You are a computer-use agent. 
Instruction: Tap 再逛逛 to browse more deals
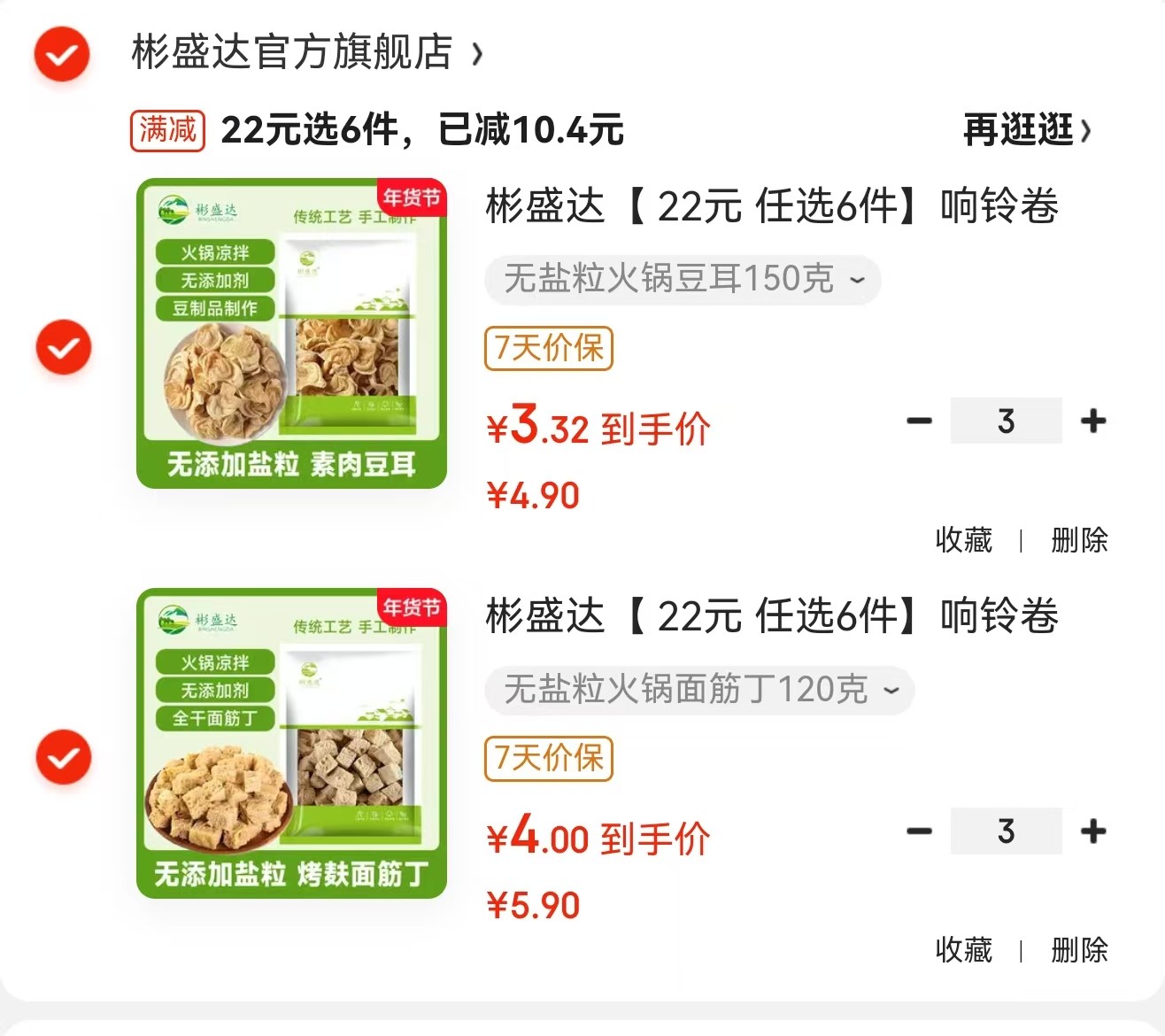(x=1027, y=130)
